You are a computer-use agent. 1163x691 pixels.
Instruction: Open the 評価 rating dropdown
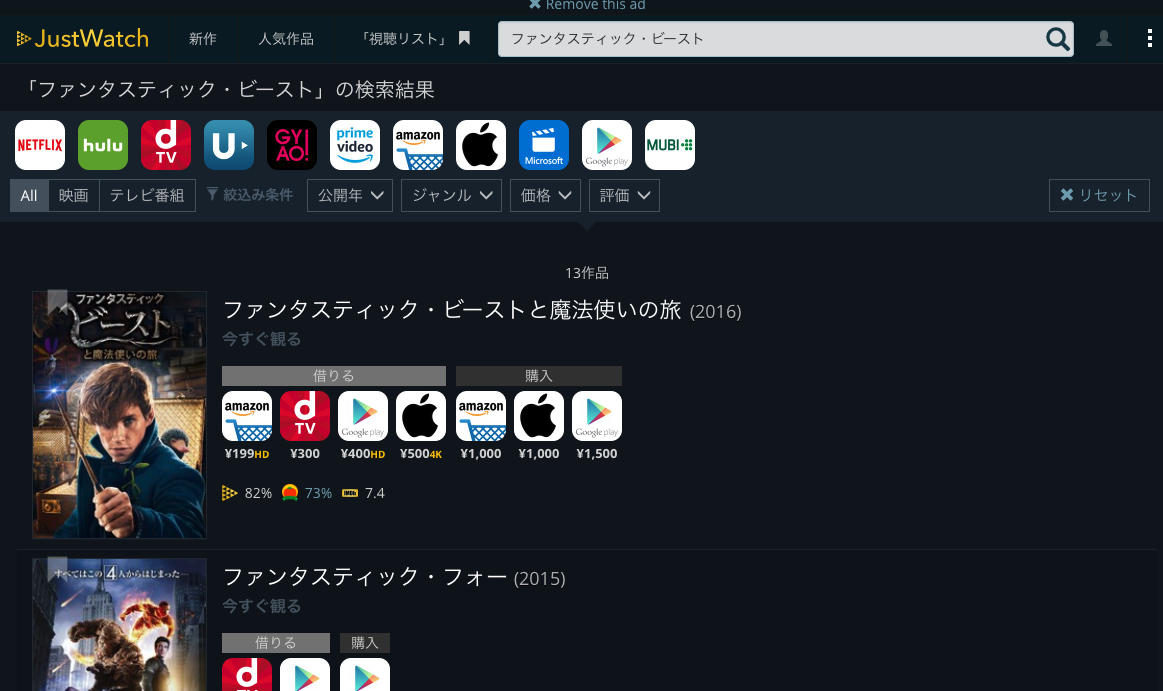pyautogui.click(x=624, y=195)
